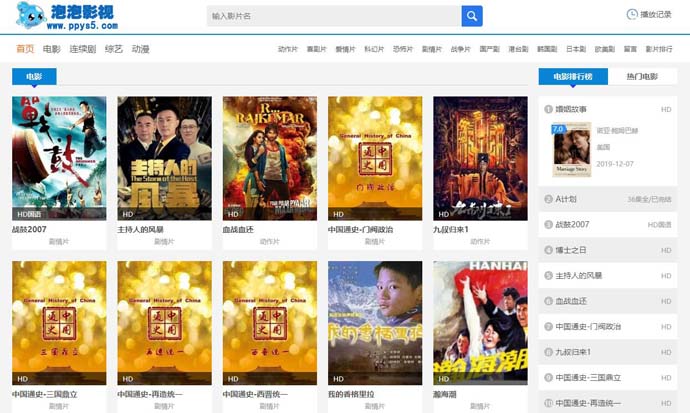Open the 动漫 section
Screen dimensions: 690x413
point(141,49)
